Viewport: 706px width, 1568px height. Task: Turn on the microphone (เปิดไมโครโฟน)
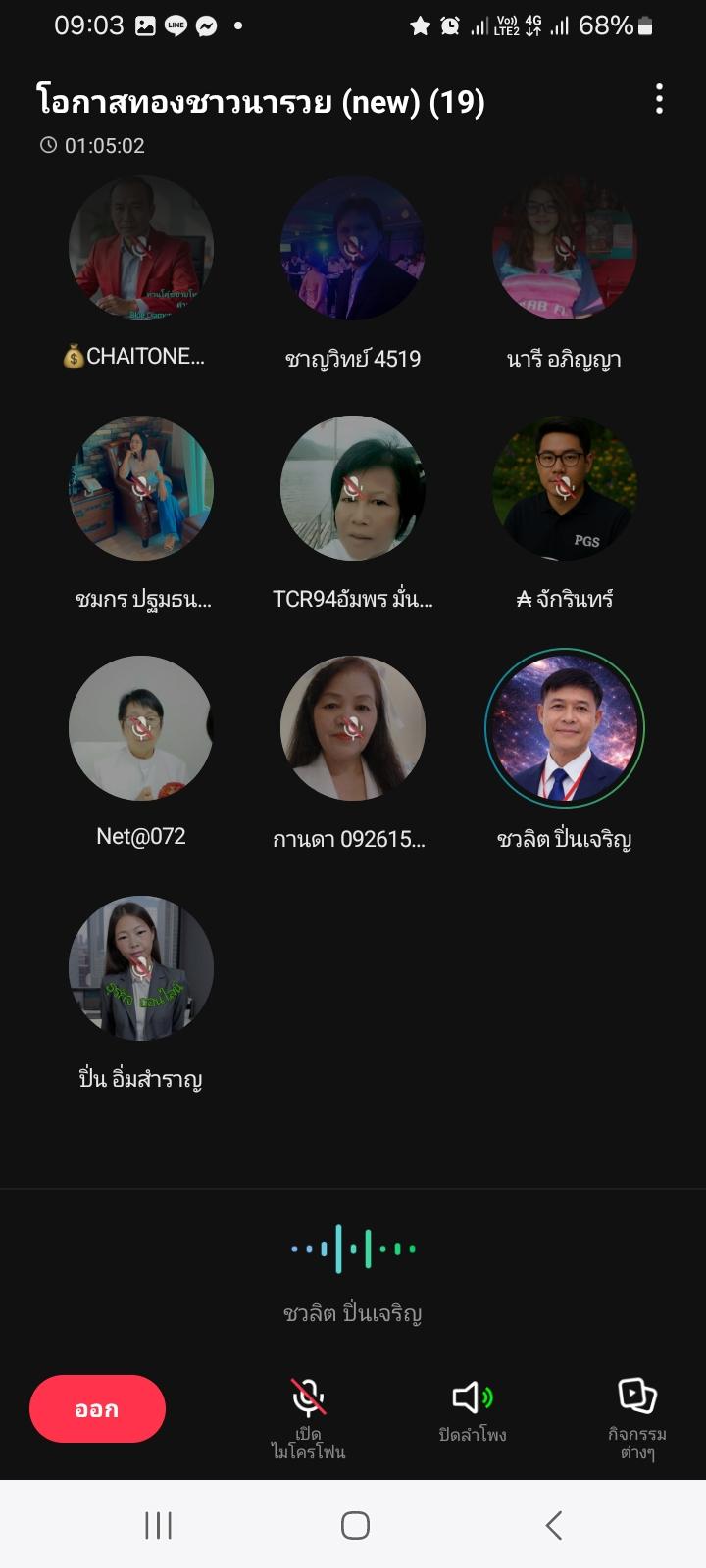click(x=308, y=1418)
